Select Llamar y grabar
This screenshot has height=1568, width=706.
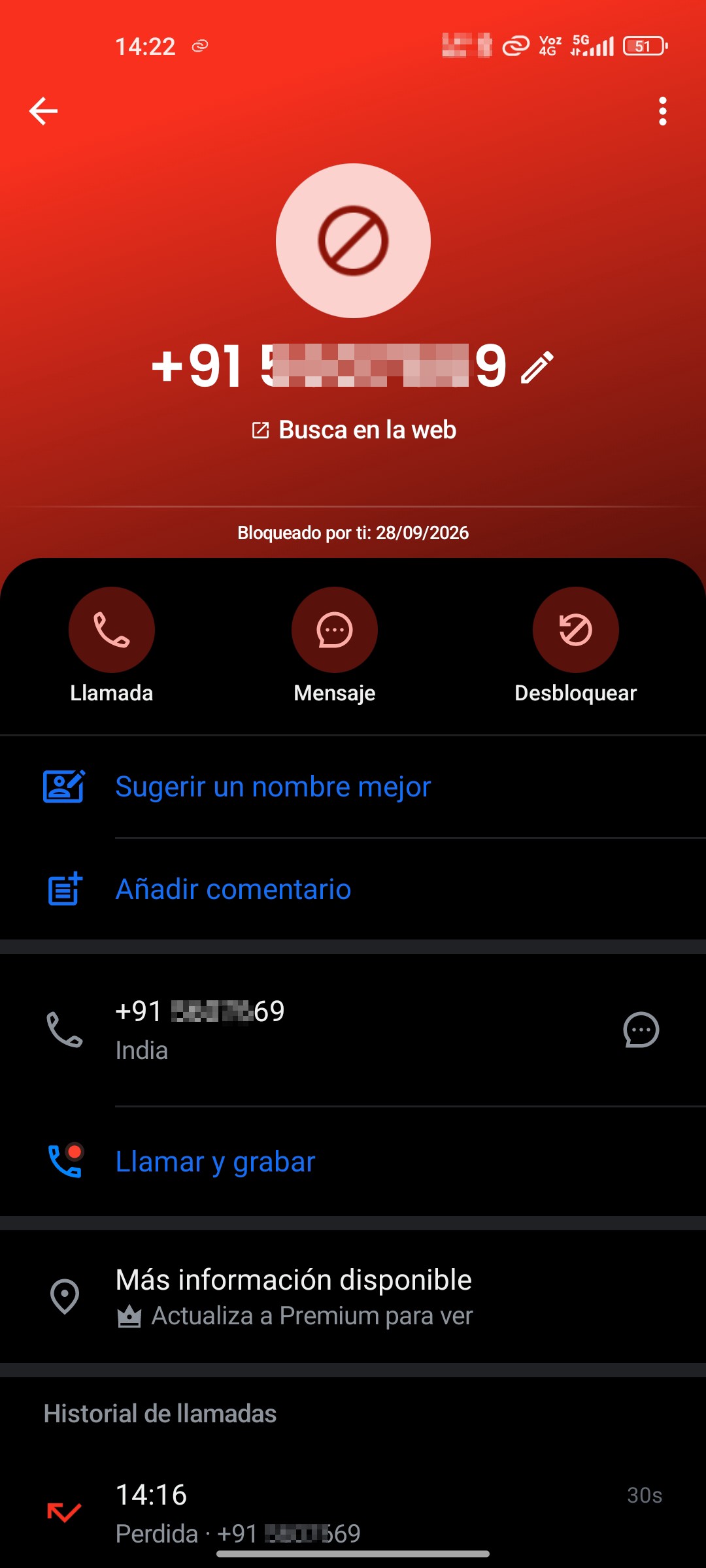[x=353, y=1162]
